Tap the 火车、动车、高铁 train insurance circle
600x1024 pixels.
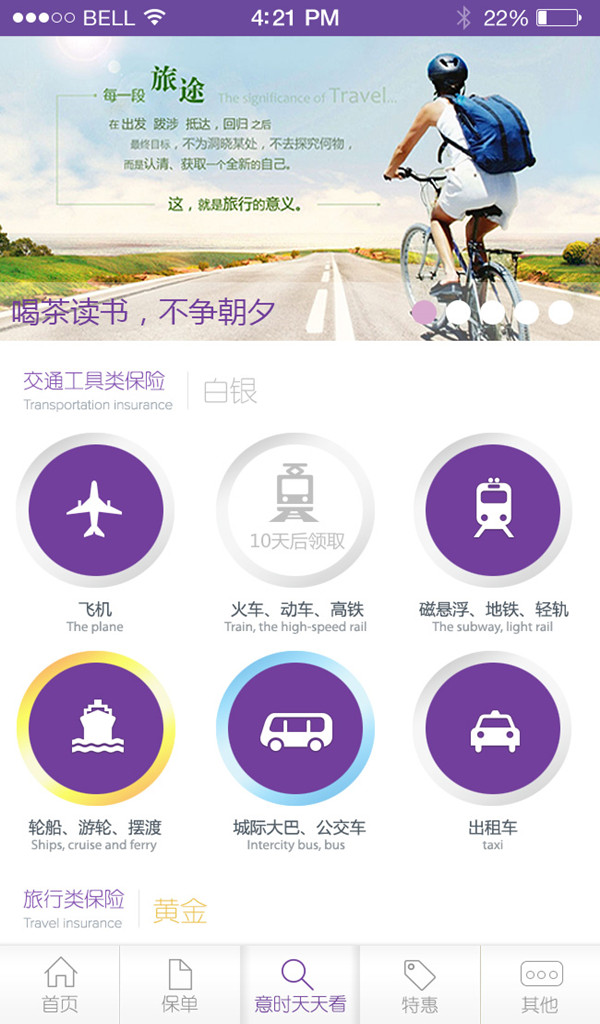pyautogui.click(x=295, y=509)
